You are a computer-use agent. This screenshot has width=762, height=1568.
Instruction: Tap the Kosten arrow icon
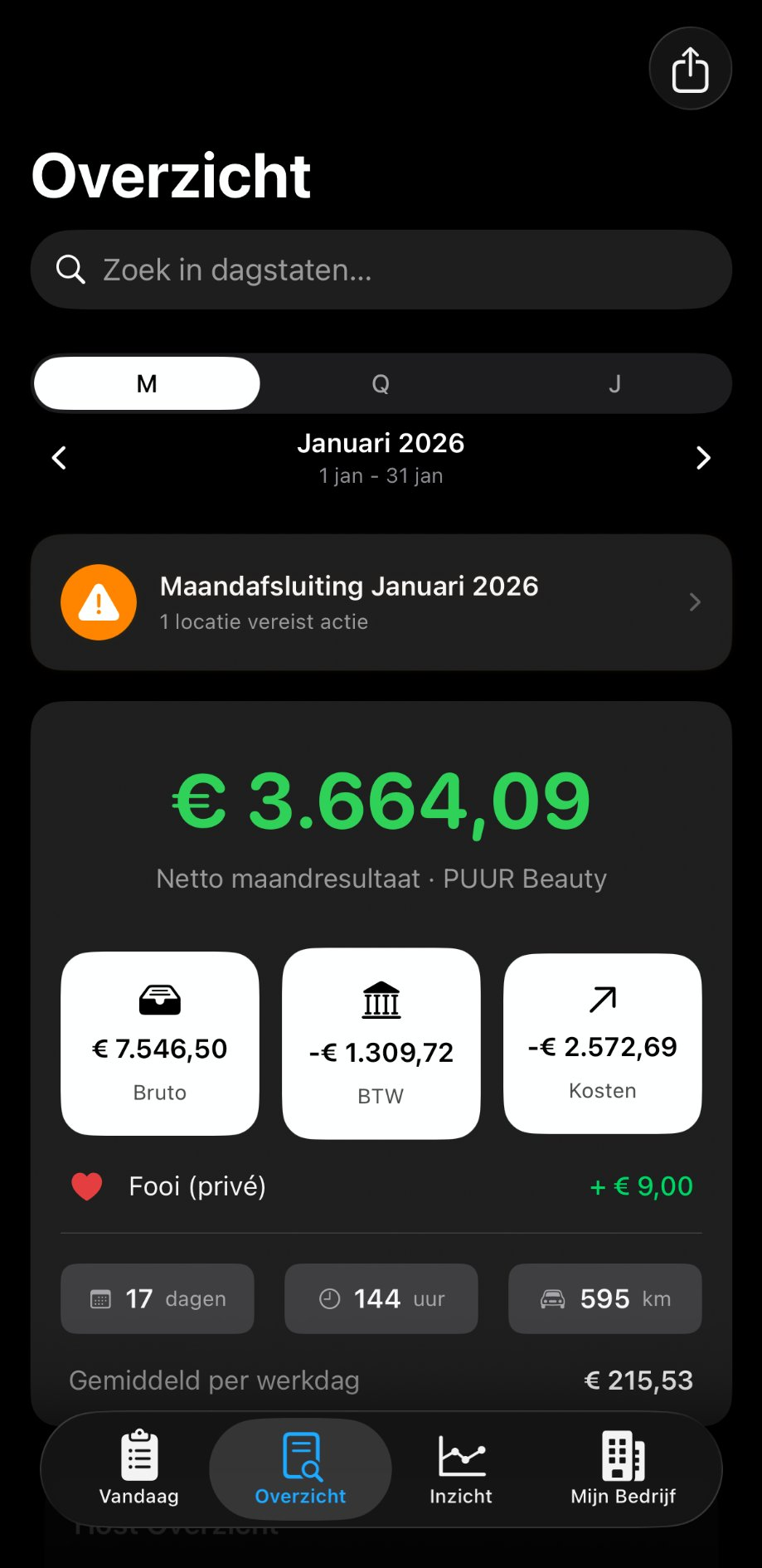pyautogui.click(x=602, y=1000)
